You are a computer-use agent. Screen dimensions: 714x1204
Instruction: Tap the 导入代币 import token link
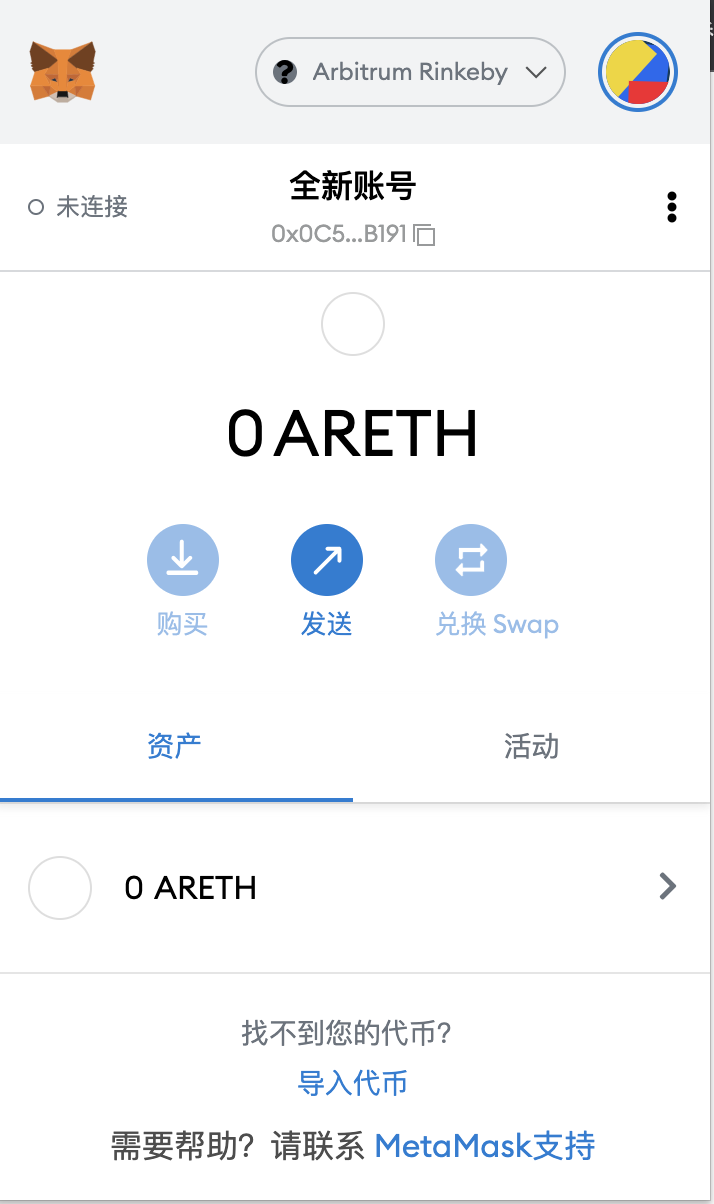point(353,1082)
